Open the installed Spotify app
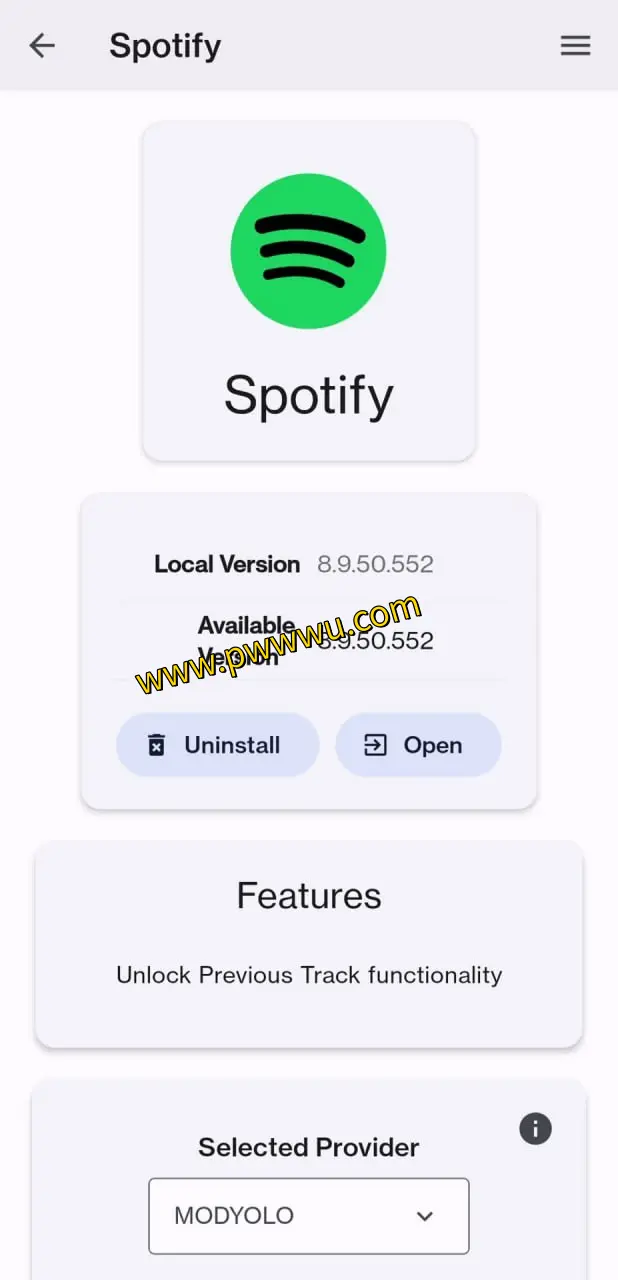 (x=418, y=745)
